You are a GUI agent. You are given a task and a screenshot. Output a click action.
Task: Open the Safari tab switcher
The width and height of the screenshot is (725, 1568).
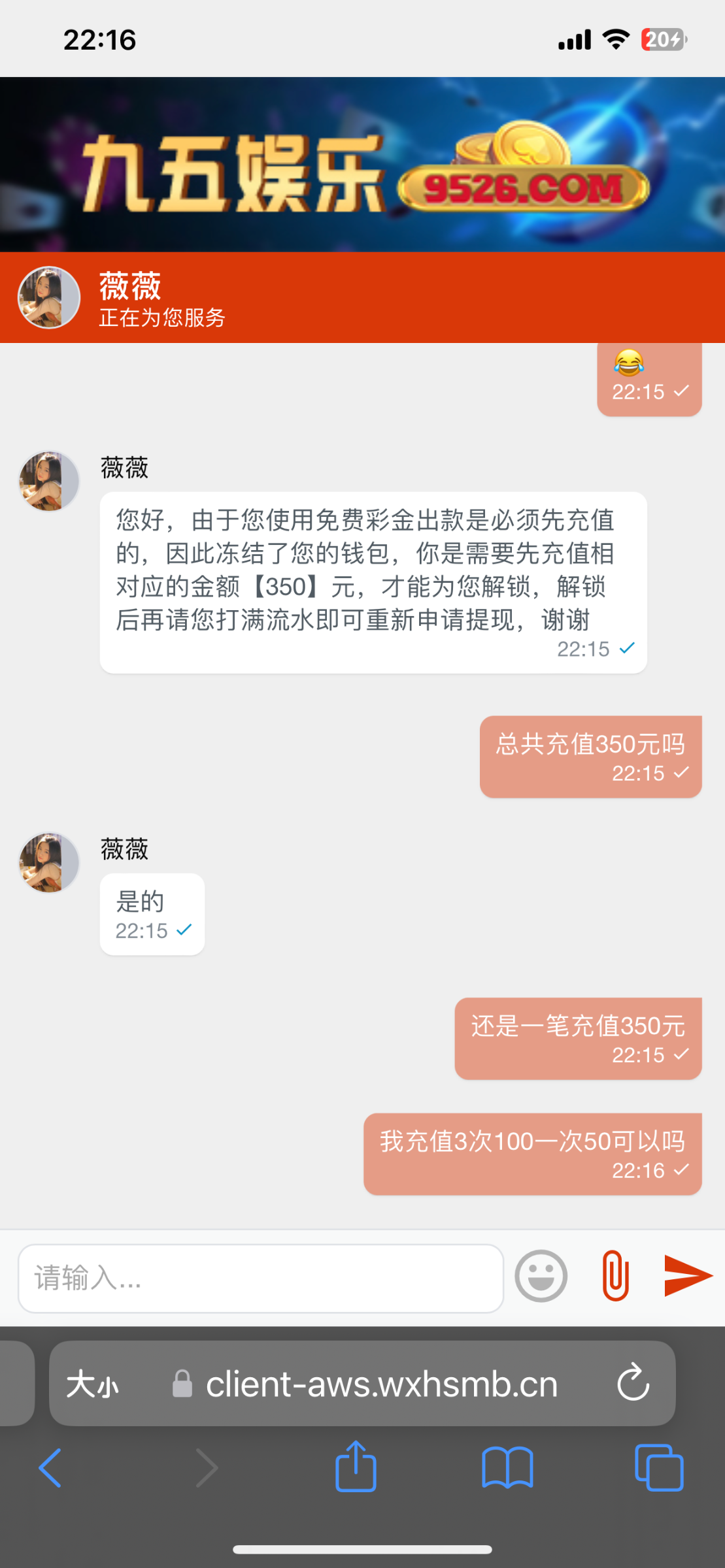660,1466
